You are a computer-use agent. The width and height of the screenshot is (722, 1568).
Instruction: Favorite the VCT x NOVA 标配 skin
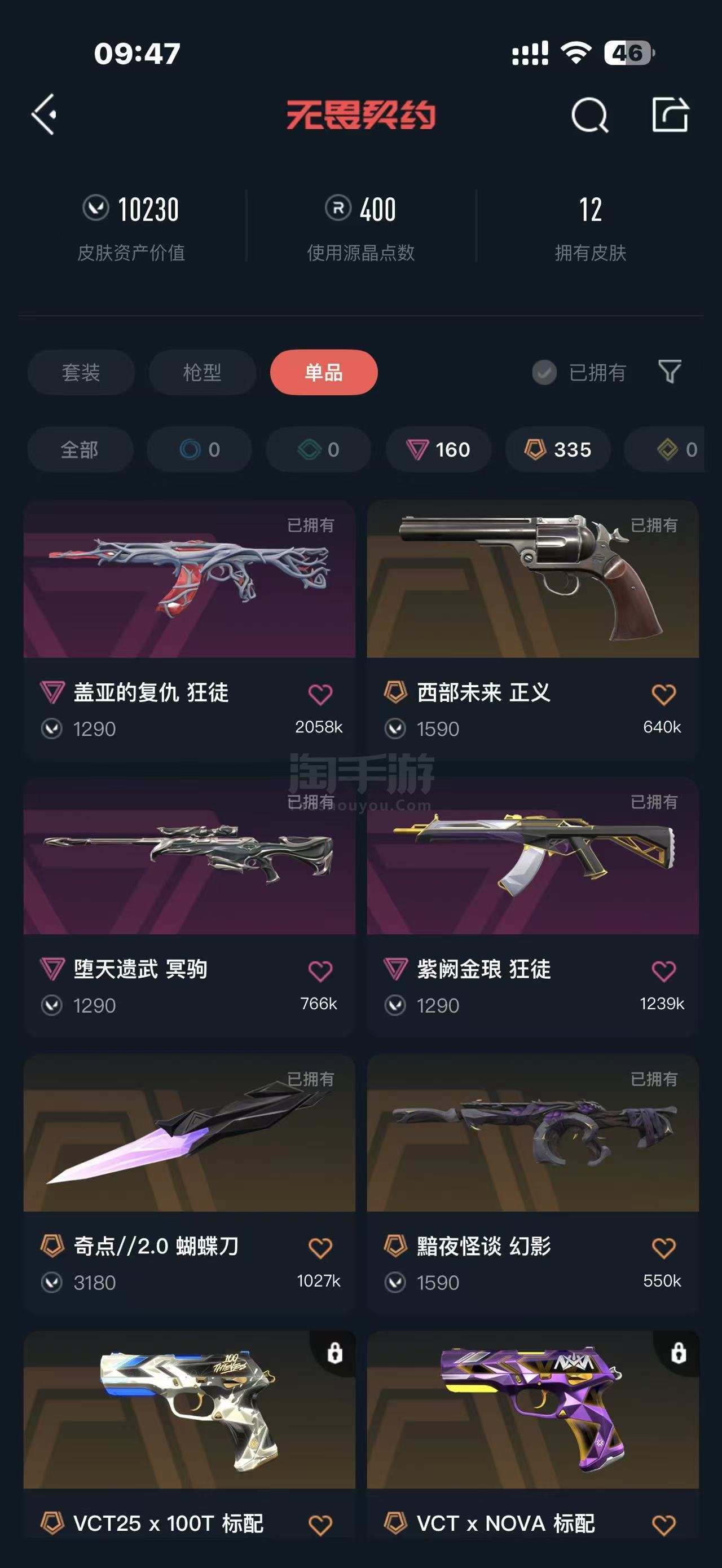[x=663, y=1525]
